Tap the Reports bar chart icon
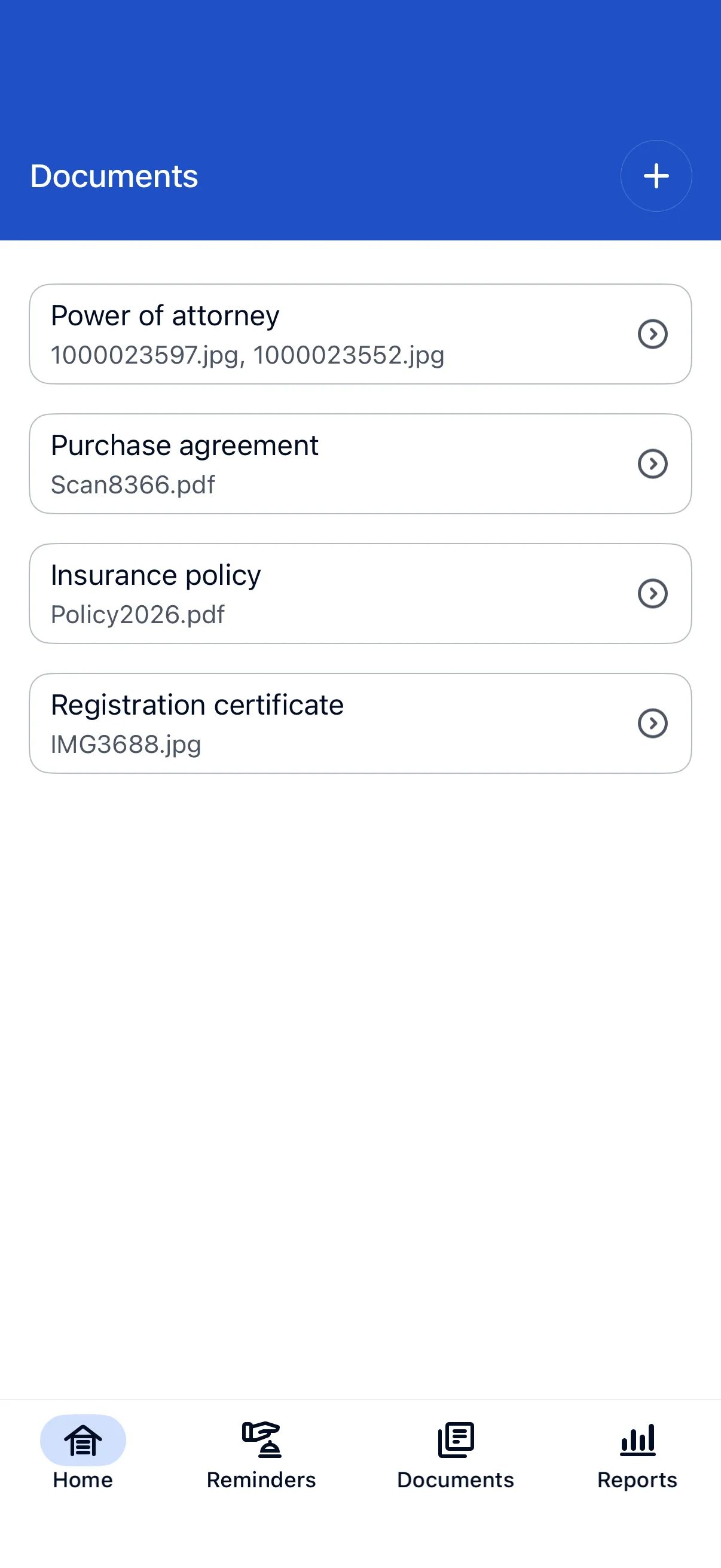 [x=637, y=1438]
